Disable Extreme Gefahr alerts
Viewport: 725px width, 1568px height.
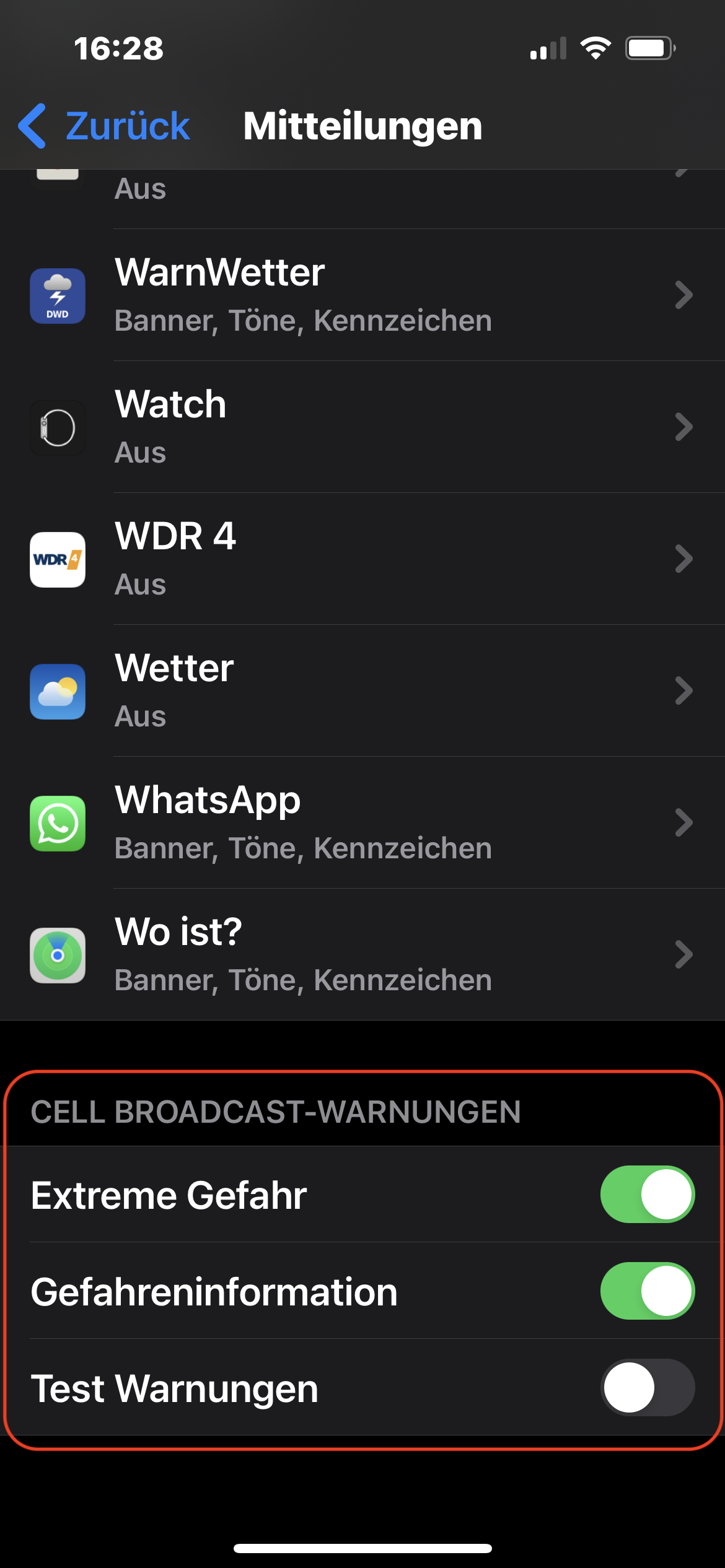click(647, 1194)
